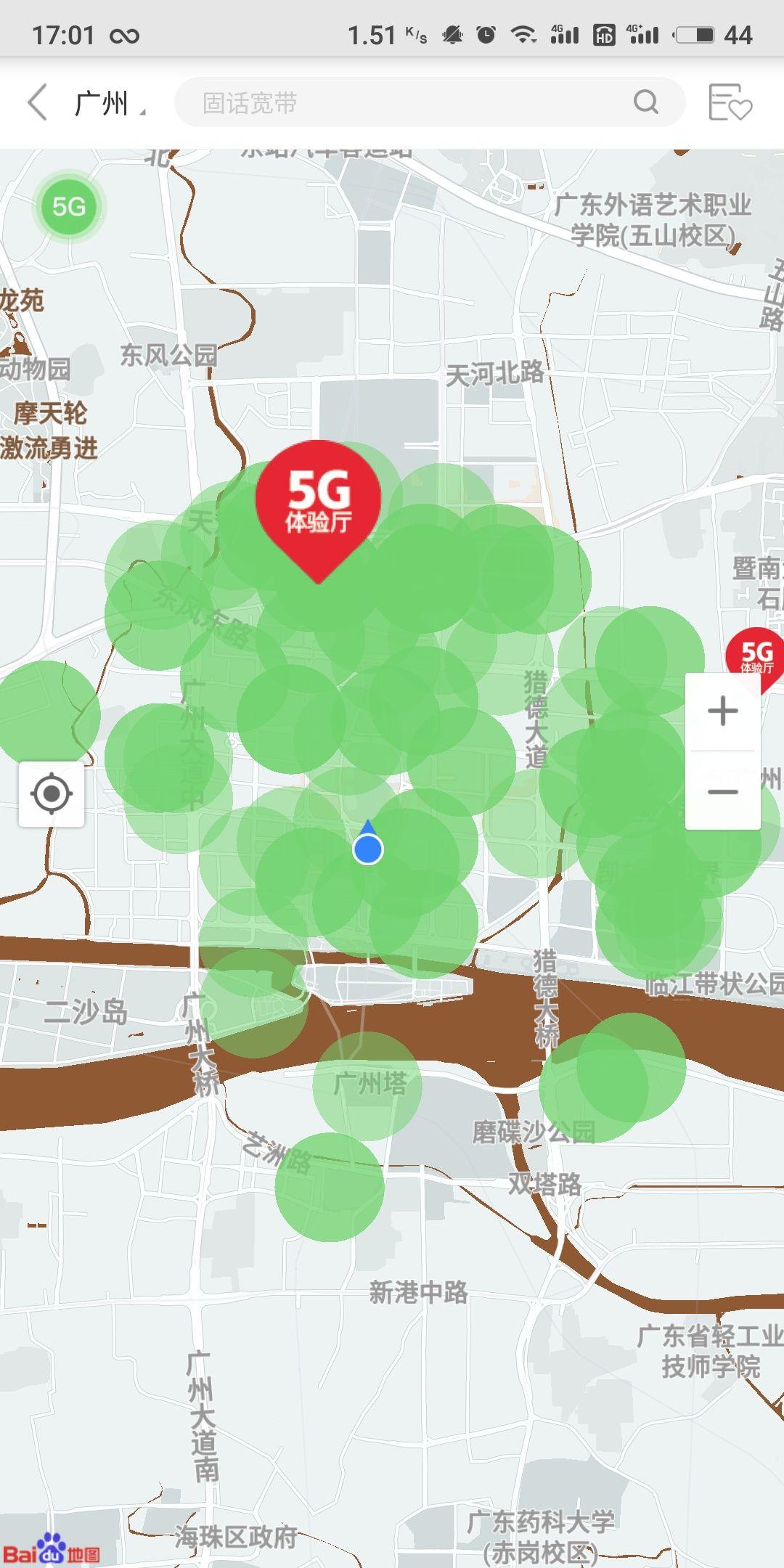Go back using the top-left arrow
The height and width of the screenshot is (1568, 784).
[x=38, y=102]
